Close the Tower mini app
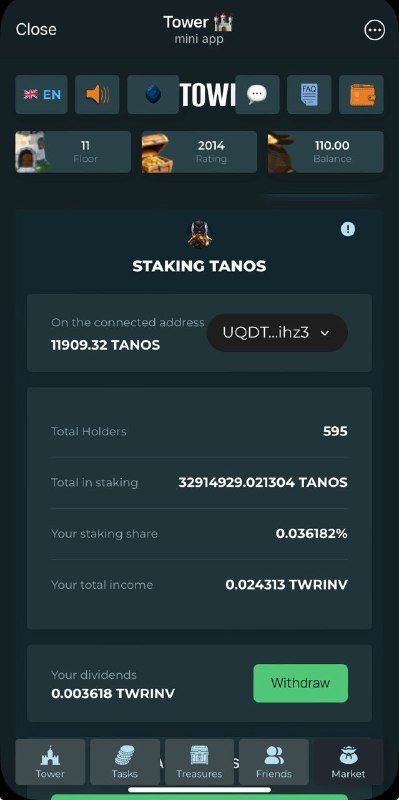The image size is (399, 800). pos(36,30)
